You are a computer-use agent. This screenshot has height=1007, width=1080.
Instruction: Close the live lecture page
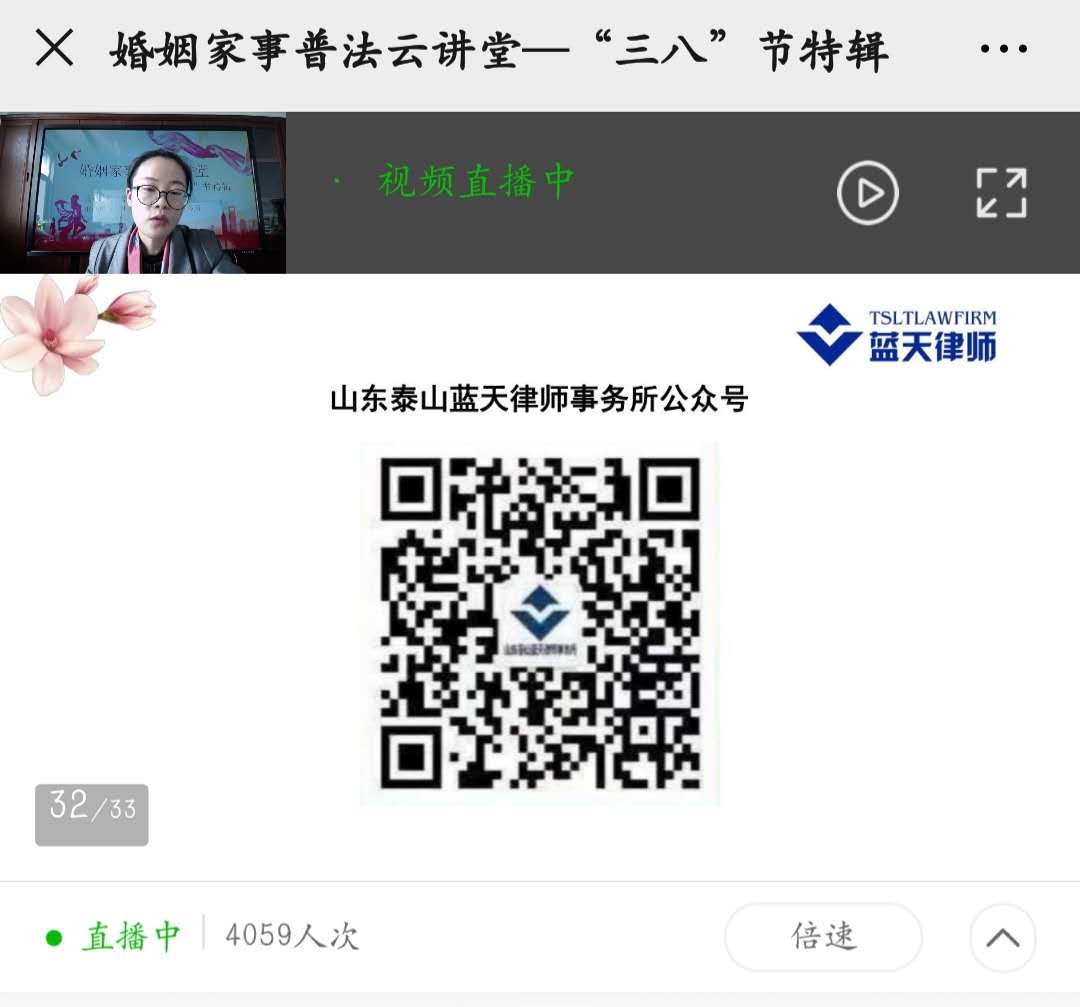pyautogui.click(x=54, y=48)
